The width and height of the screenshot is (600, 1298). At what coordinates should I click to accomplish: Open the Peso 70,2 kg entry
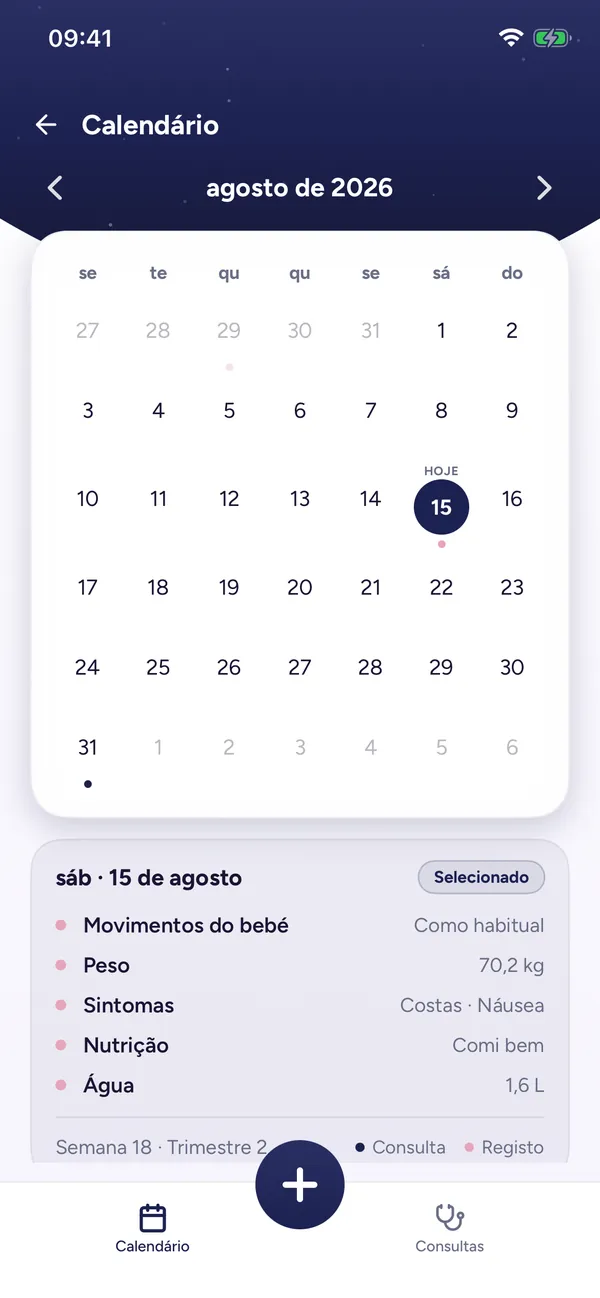point(300,966)
